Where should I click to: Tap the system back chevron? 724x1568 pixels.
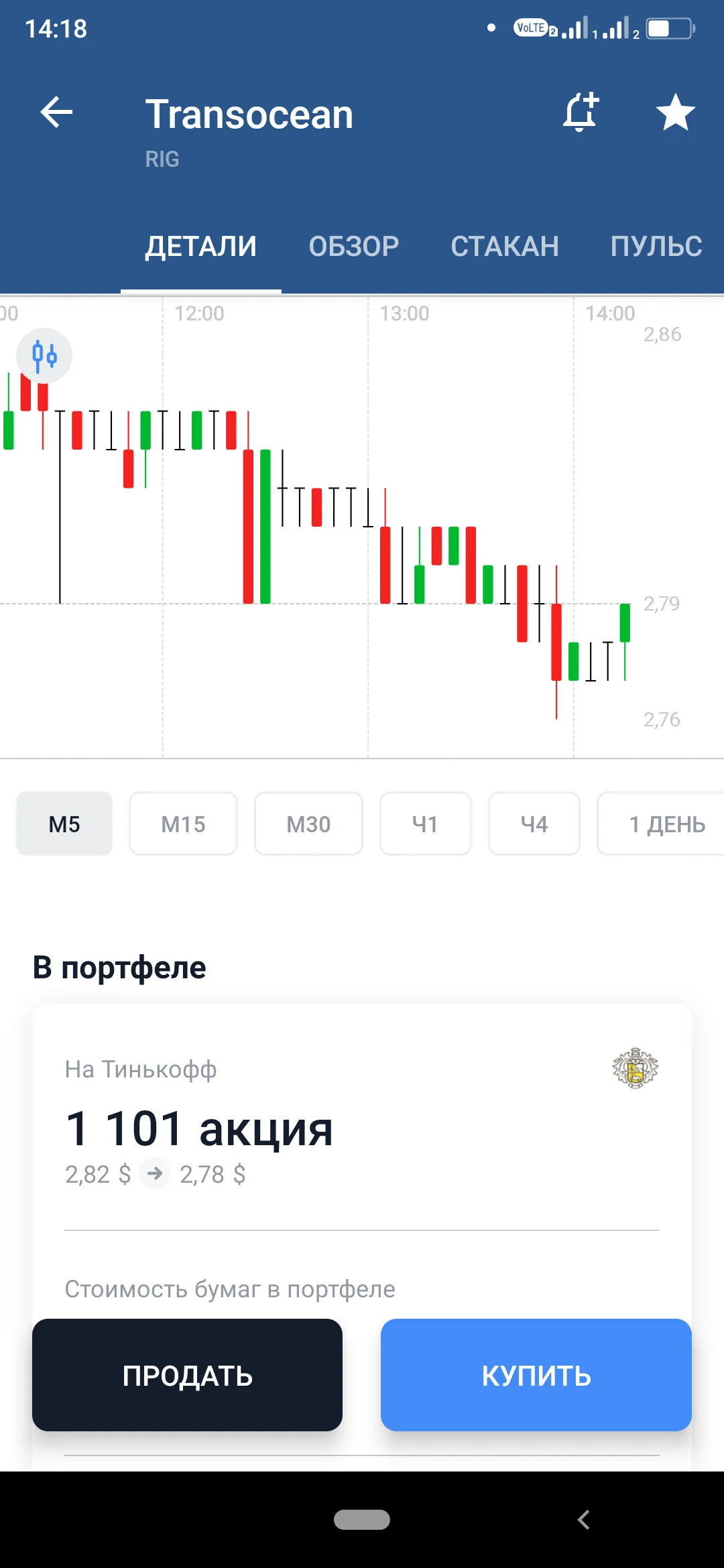pos(584,1520)
